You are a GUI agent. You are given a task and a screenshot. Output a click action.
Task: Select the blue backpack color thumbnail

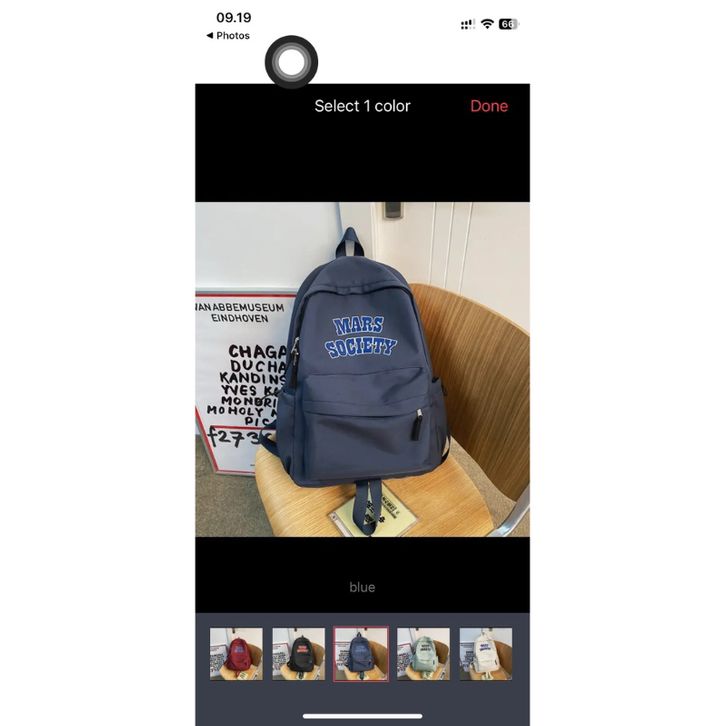[x=361, y=654]
